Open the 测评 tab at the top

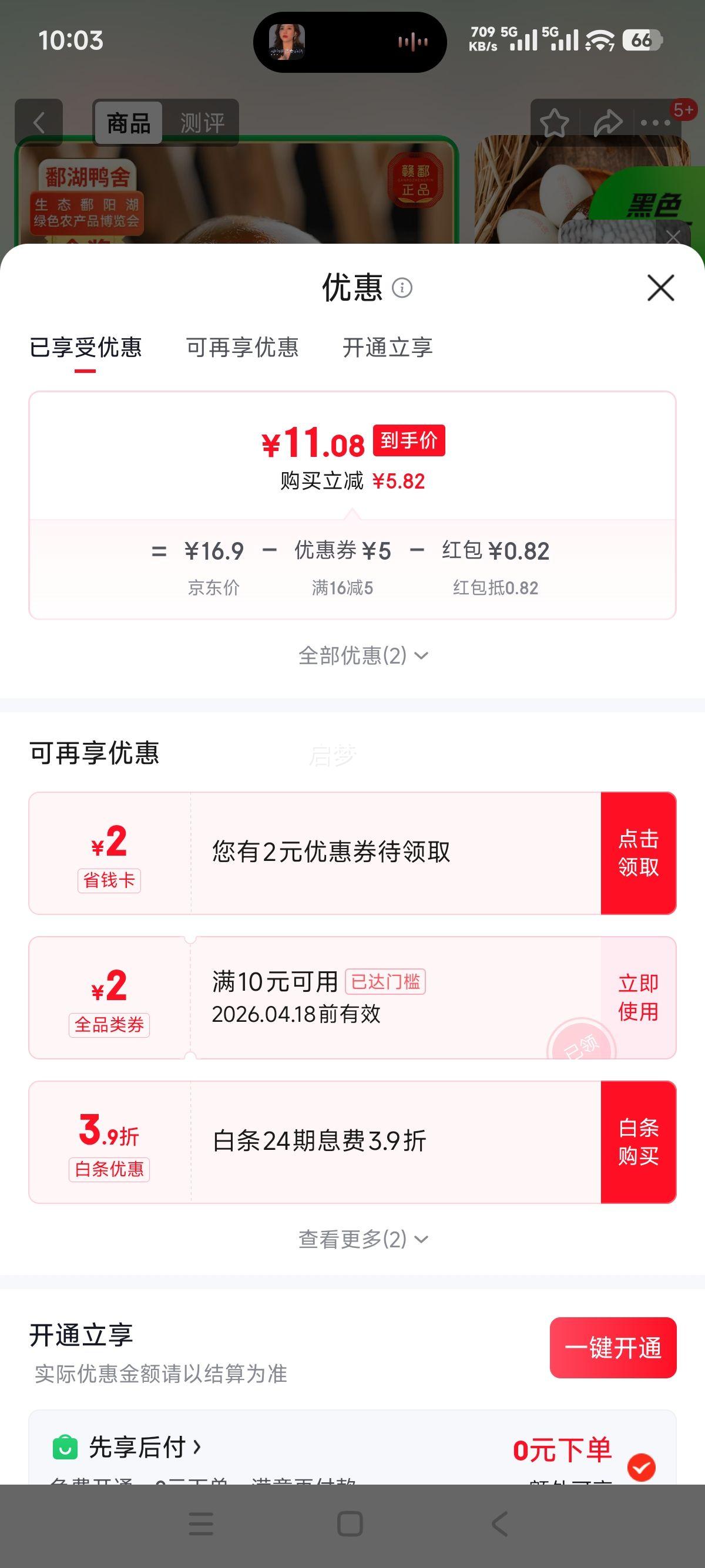point(201,122)
